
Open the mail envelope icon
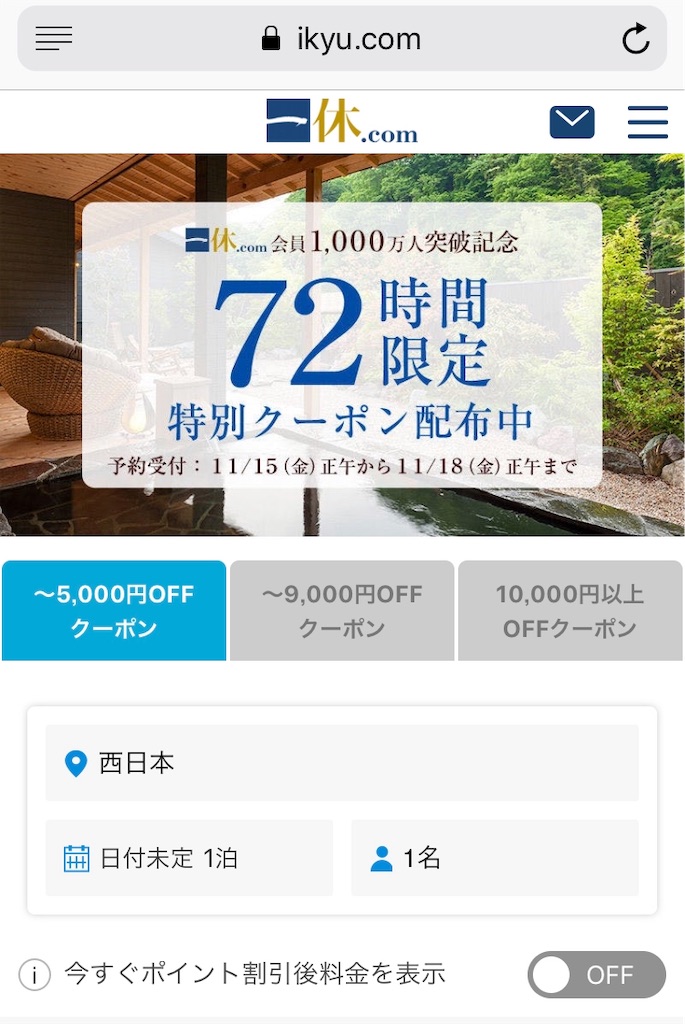[x=572, y=122]
